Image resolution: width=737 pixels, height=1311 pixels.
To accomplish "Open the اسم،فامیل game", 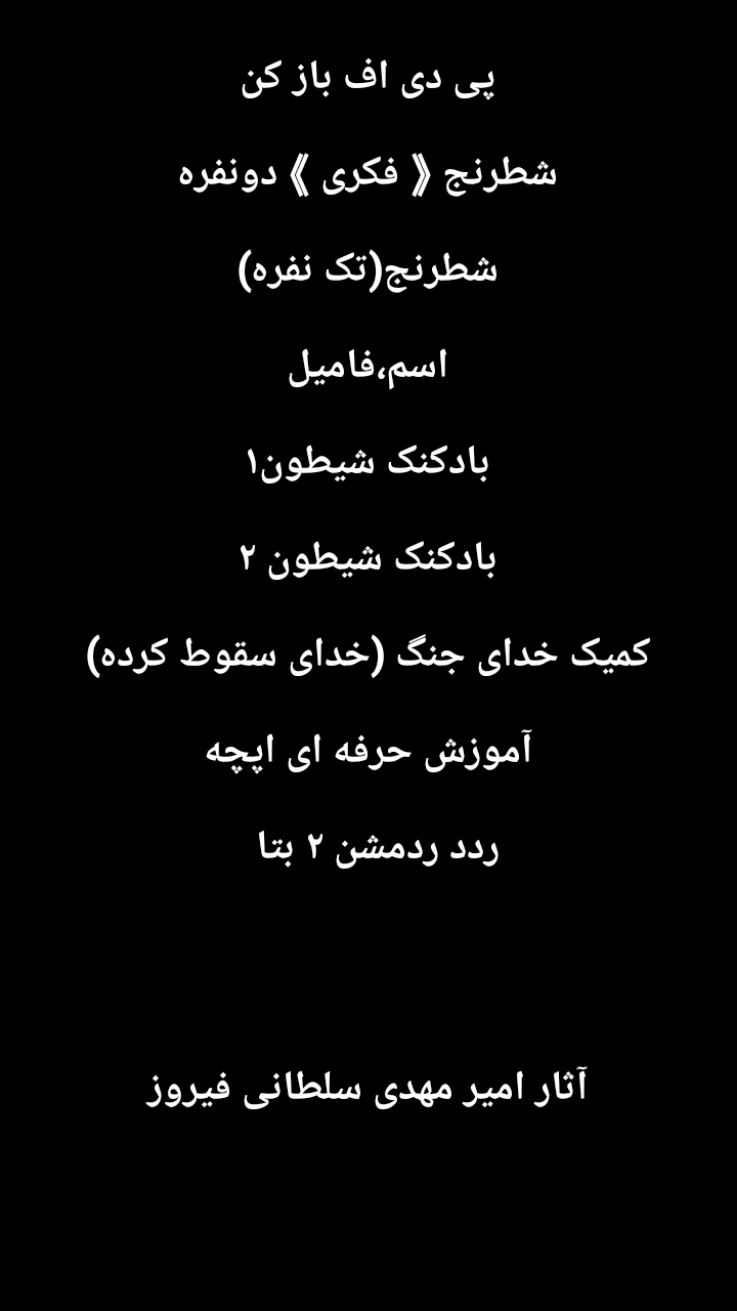I will pos(368,367).
